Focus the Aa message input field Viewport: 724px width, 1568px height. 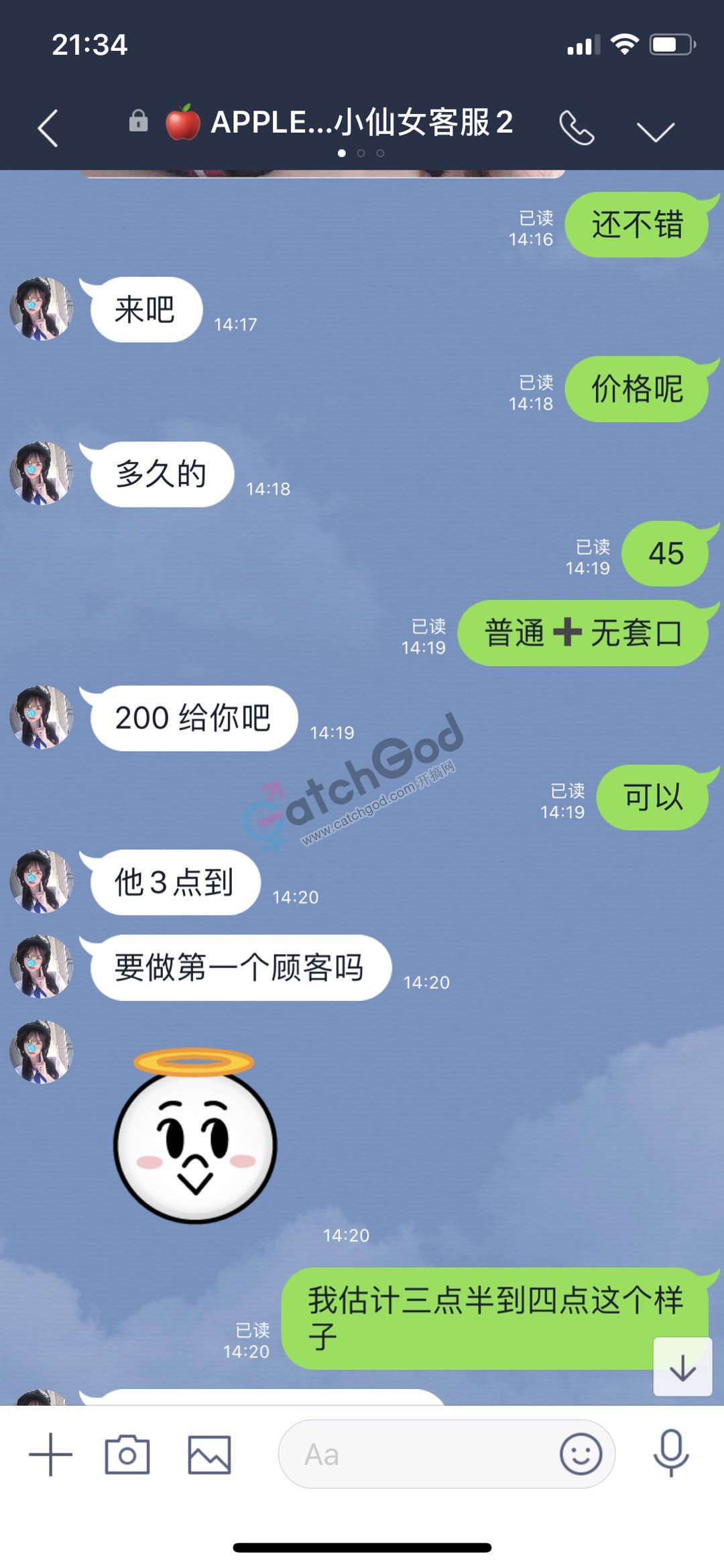[416, 1454]
